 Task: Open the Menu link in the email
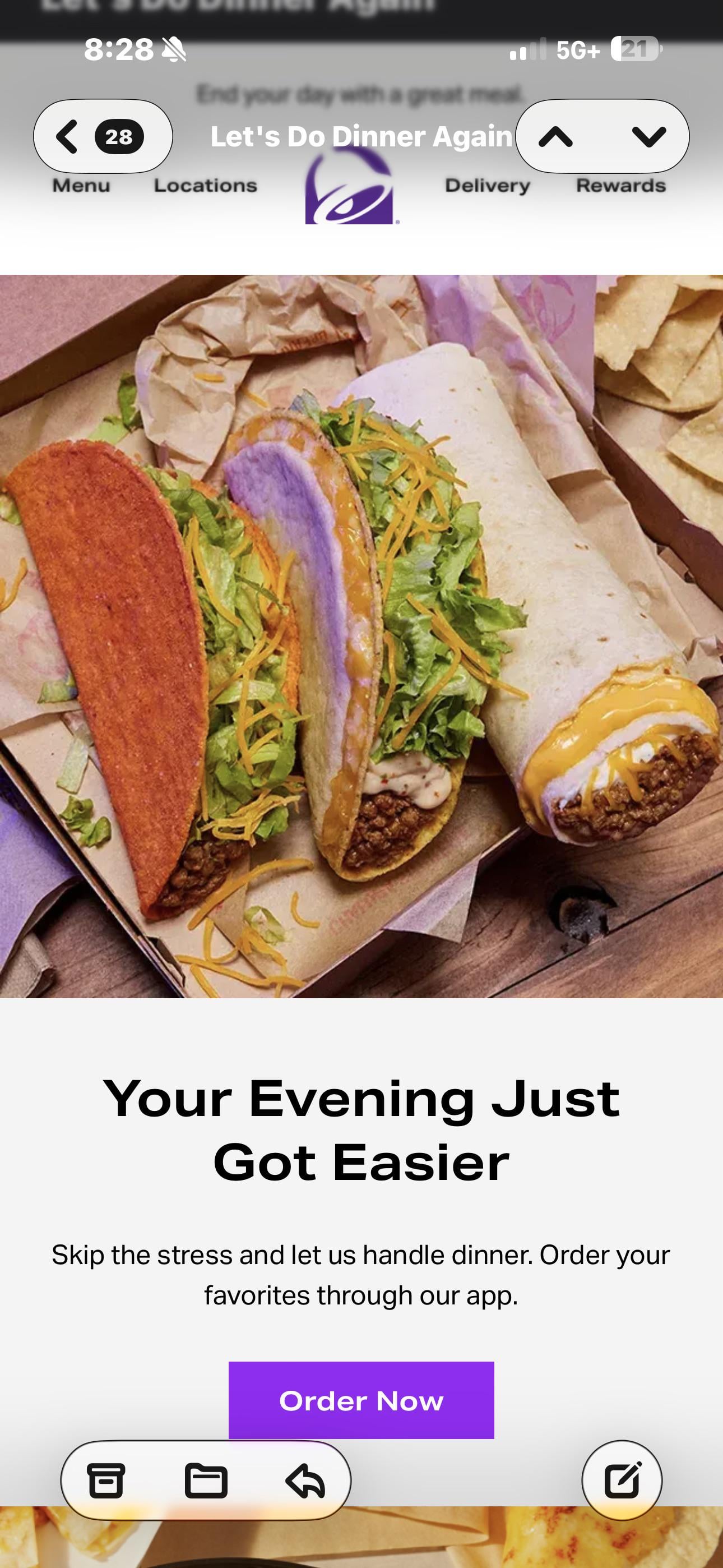81,185
